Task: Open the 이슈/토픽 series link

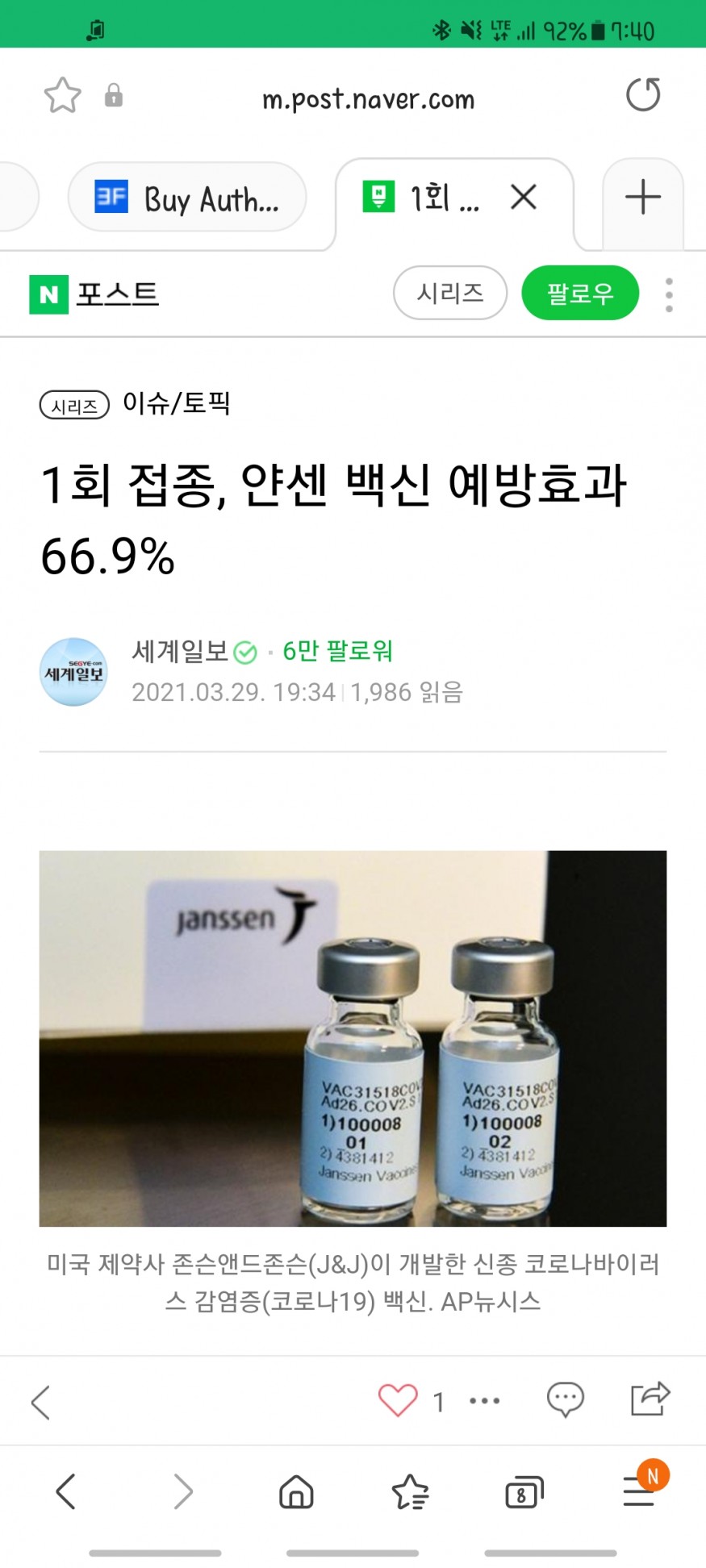Action: pyautogui.click(x=177, y=402)
